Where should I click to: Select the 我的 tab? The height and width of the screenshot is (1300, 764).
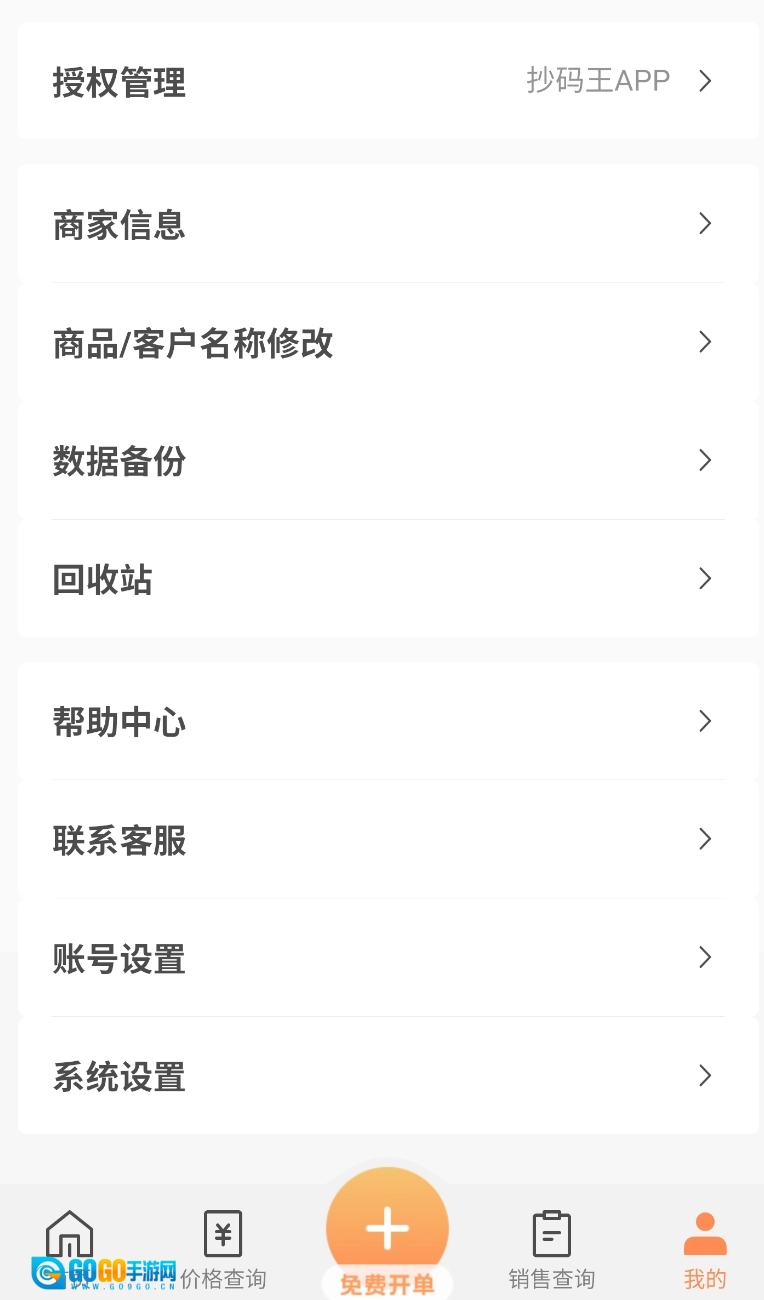coord(705,1248)
